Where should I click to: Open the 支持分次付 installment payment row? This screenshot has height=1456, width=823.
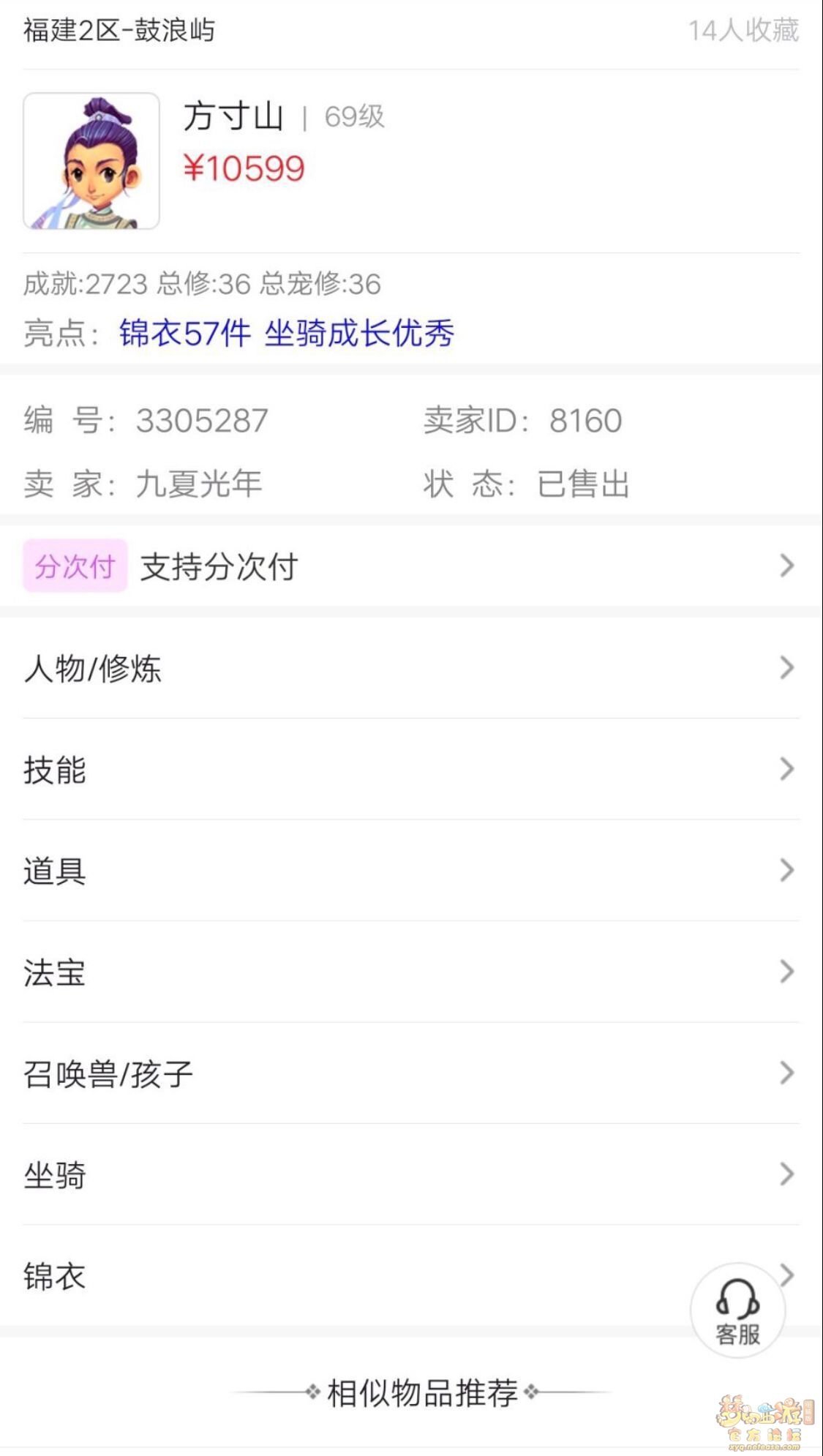click(x=410, y=566)
